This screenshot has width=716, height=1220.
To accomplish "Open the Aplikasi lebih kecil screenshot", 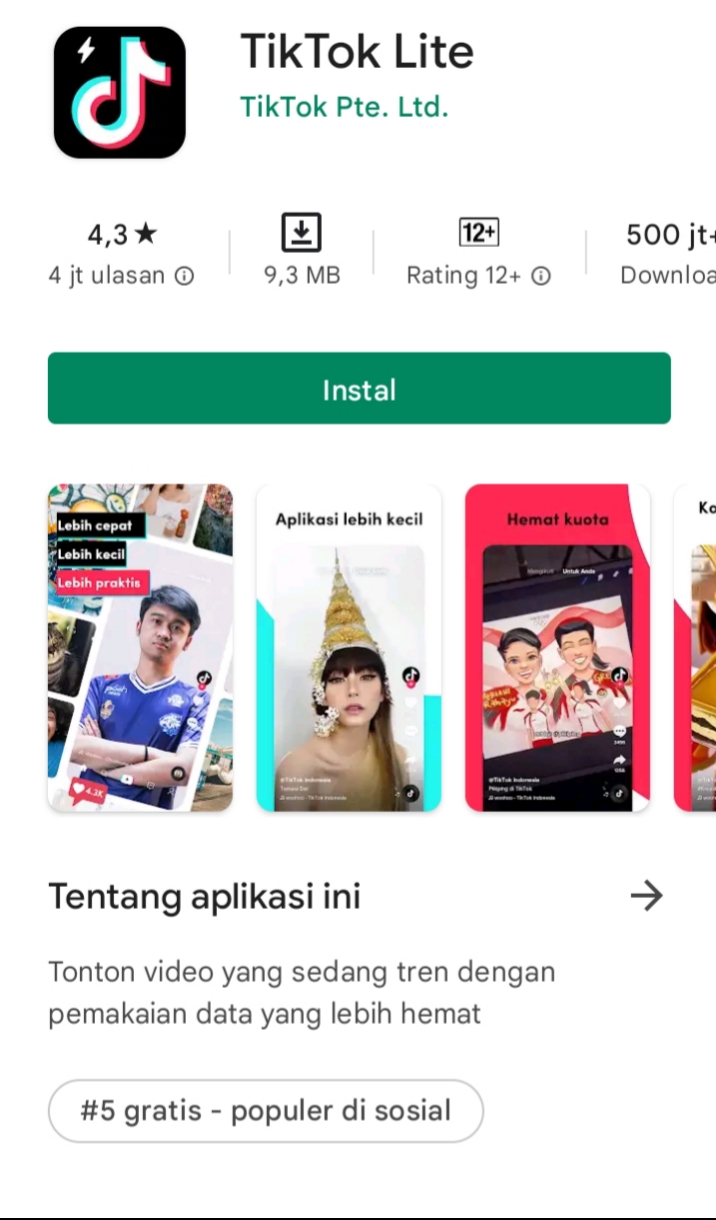I will 349,648.
